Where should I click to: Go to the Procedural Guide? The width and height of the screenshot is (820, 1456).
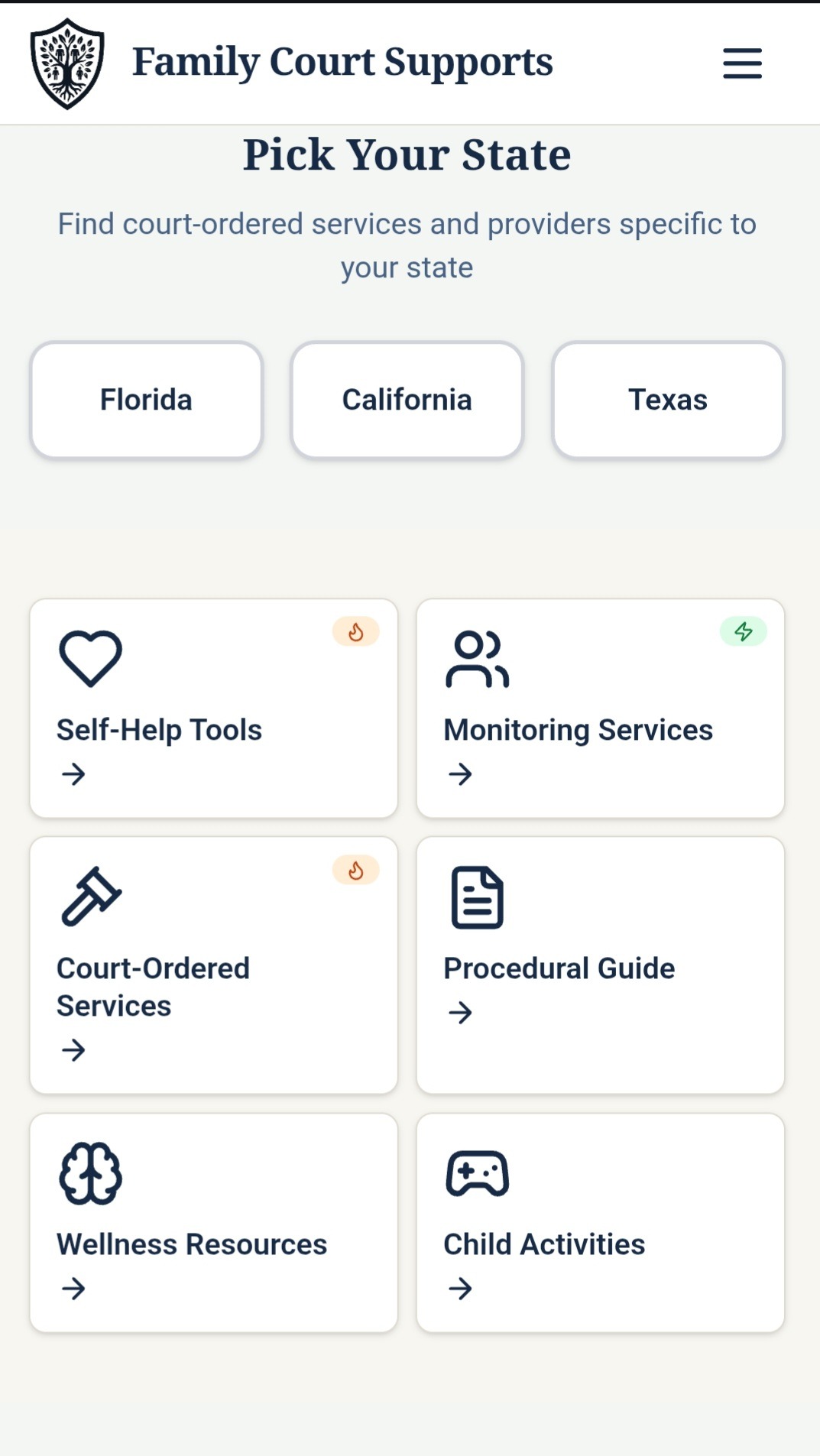[x=600, y=965]
